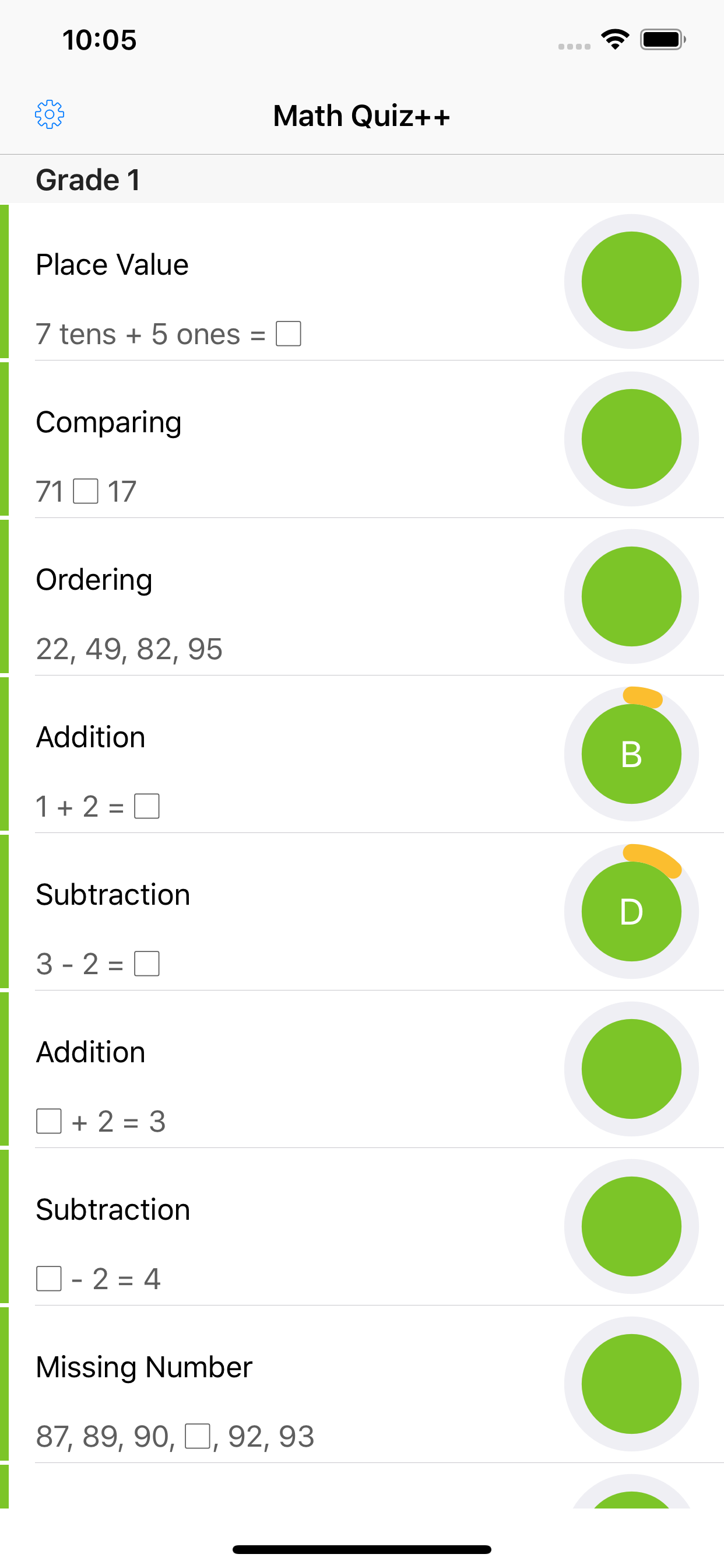Tap the Ordering progress circle
This screenshot has width=724, height=1568.
pos(631,597)
